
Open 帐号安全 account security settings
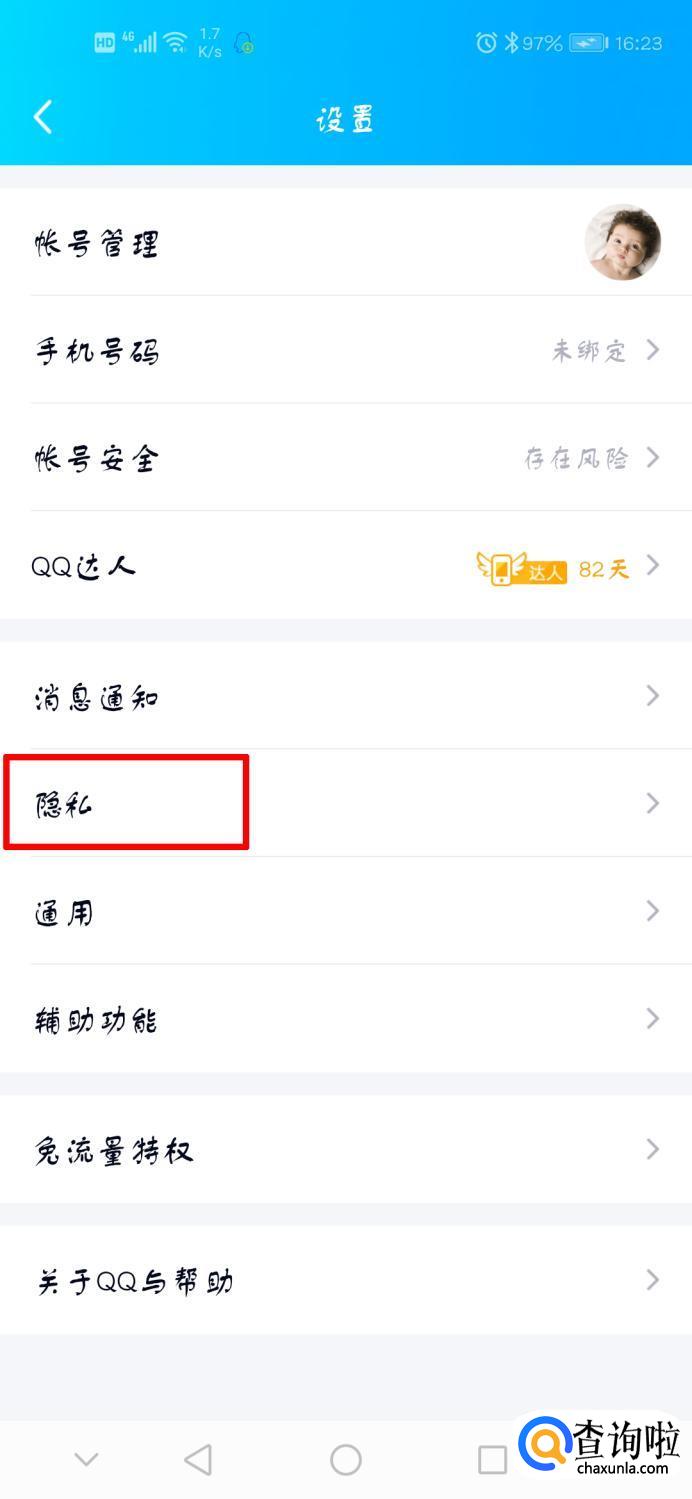point(346,458)
